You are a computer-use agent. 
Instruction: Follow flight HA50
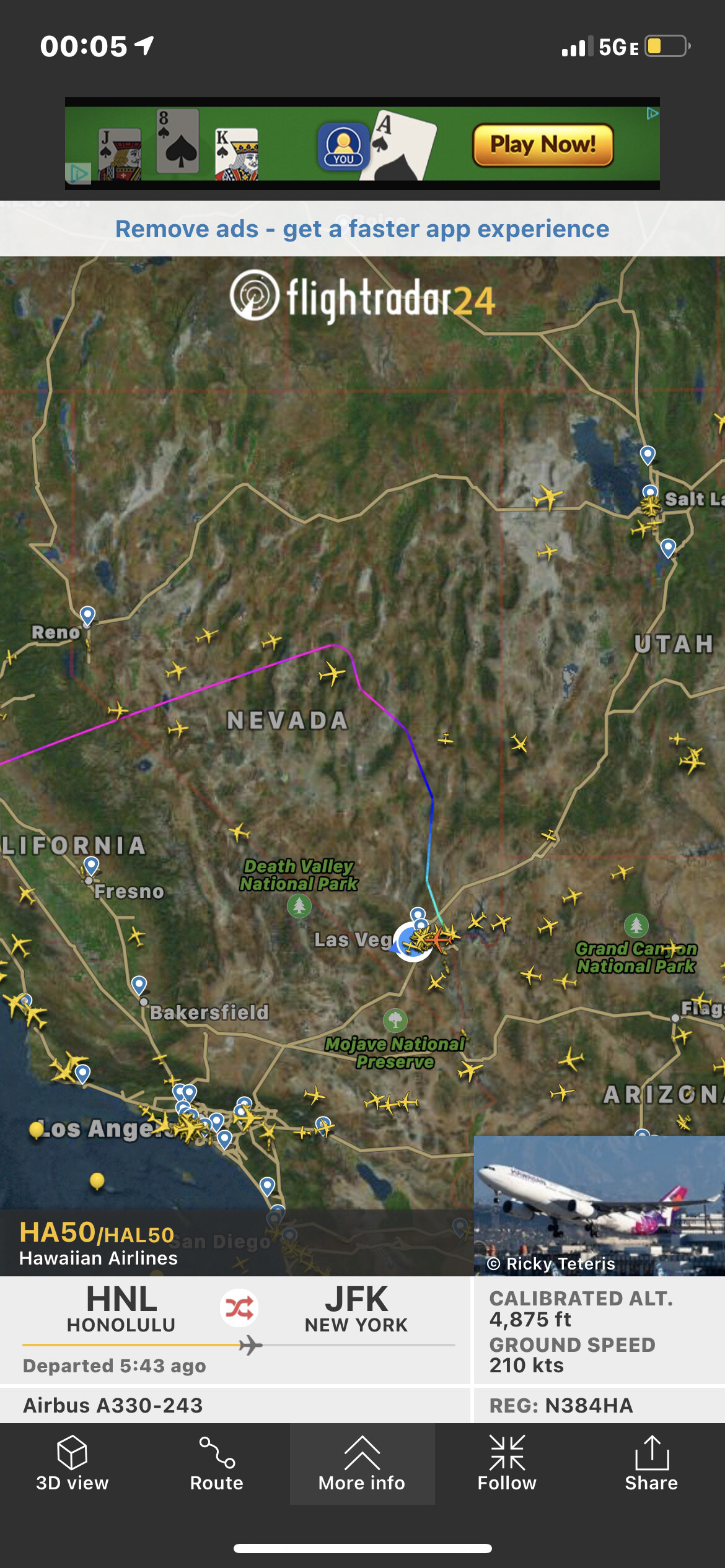[x=506, y=1464]
